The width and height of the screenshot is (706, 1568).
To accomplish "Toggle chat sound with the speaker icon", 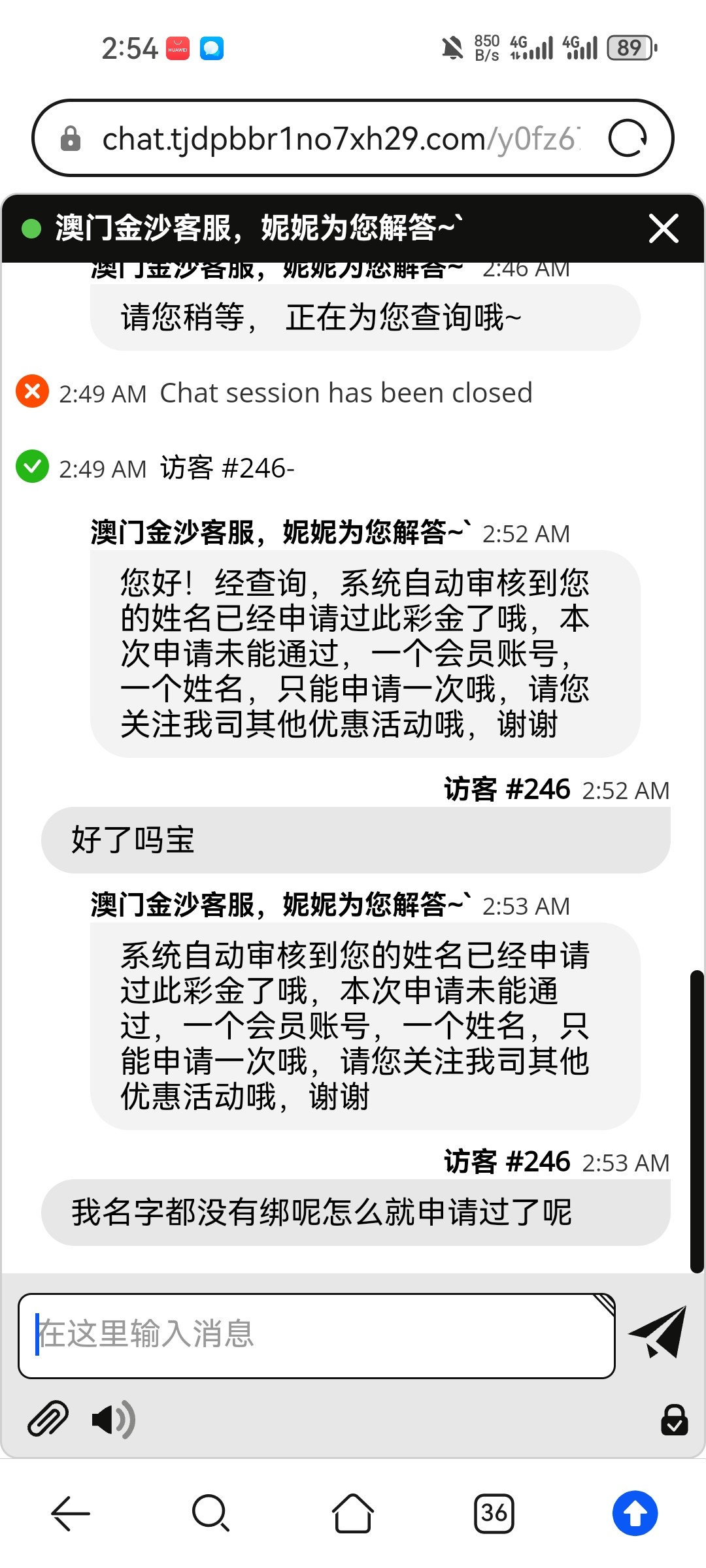I will pos(113,1419).
